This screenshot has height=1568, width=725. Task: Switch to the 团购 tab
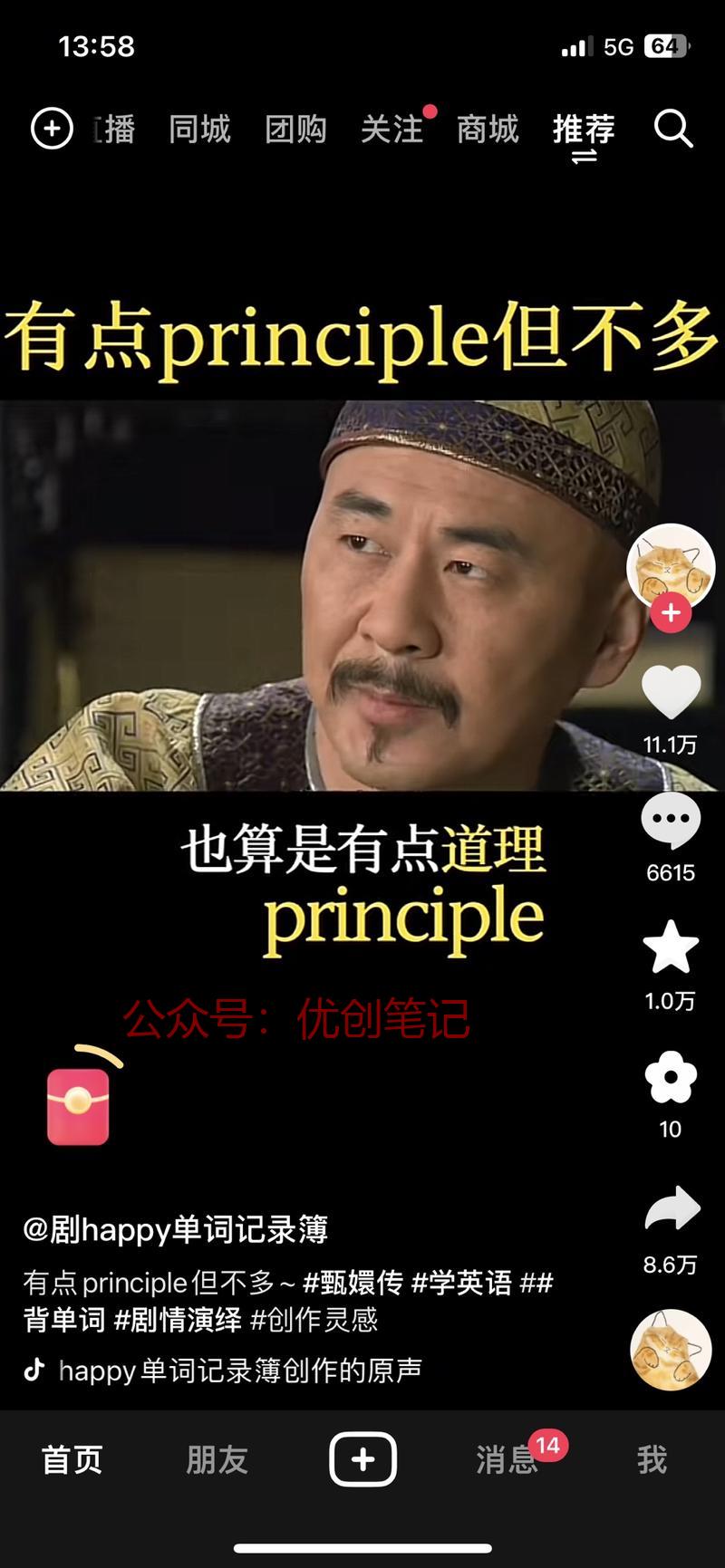tap(295, 129)
